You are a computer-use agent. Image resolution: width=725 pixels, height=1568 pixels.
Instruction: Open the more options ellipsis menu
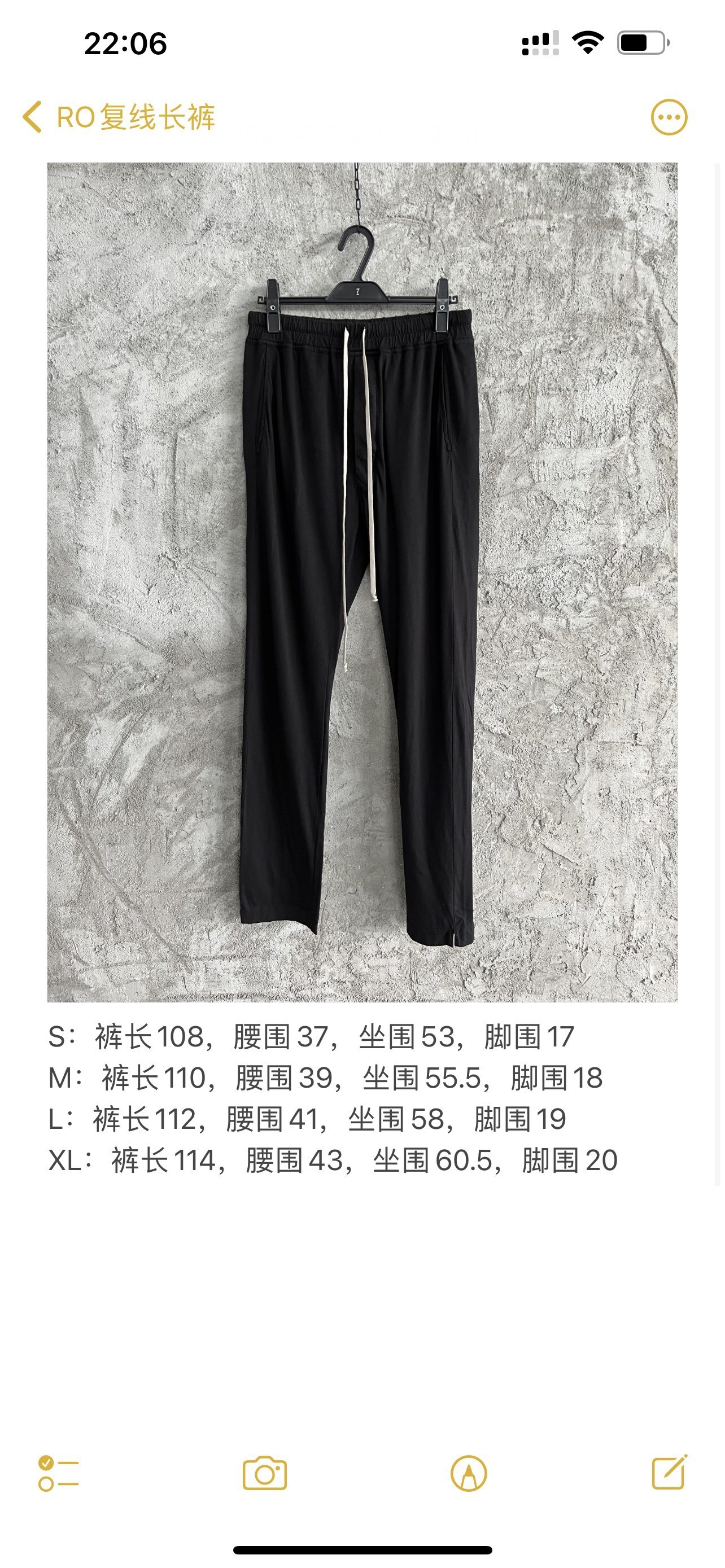pos(670,116)
